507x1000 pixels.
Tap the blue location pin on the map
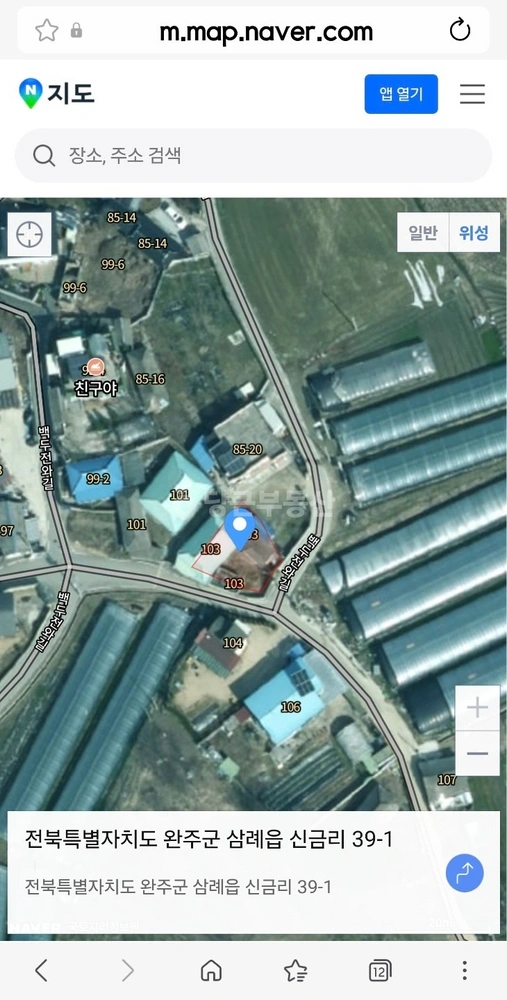[240, 533]
